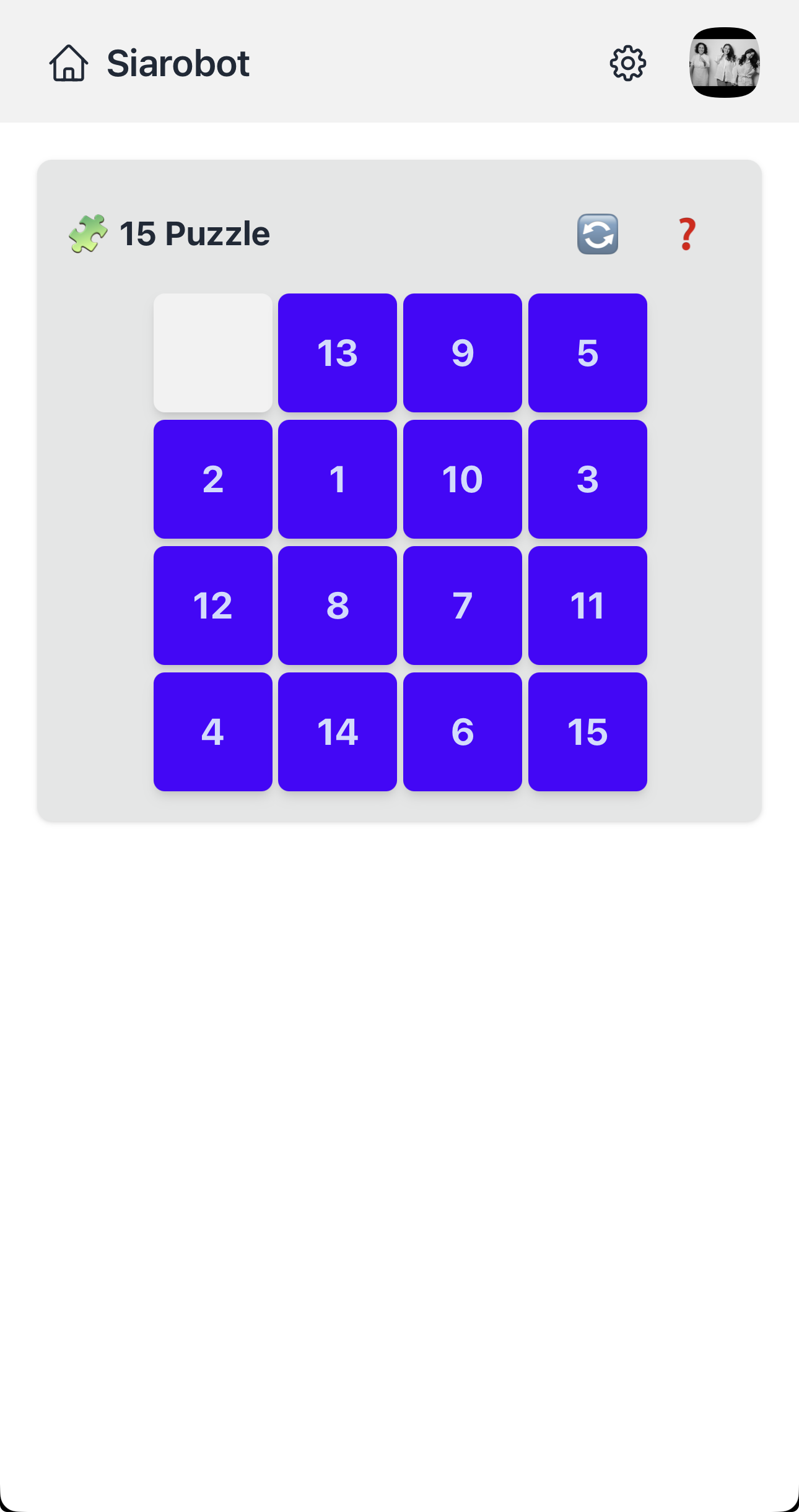Open help via the red question mark
799x1512 pixels.
coord(686,234)
